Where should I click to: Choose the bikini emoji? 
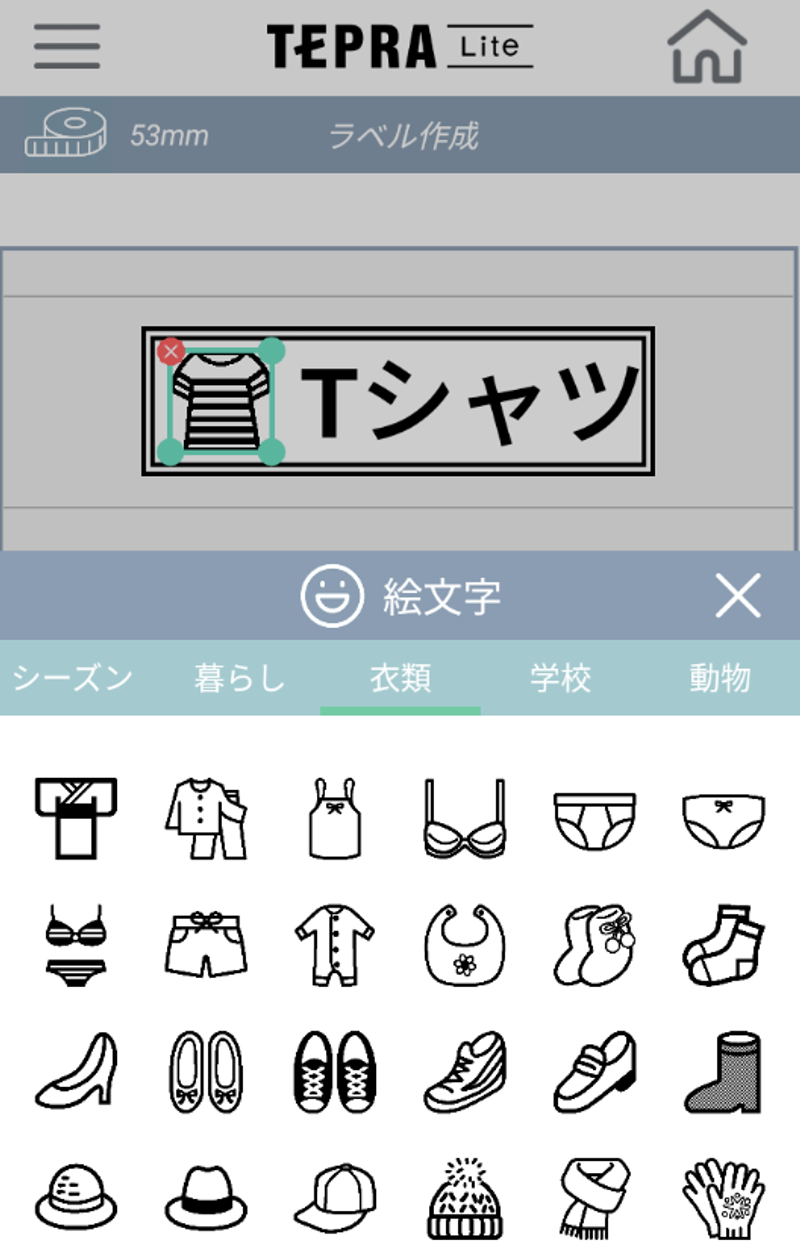click(76, 945)
